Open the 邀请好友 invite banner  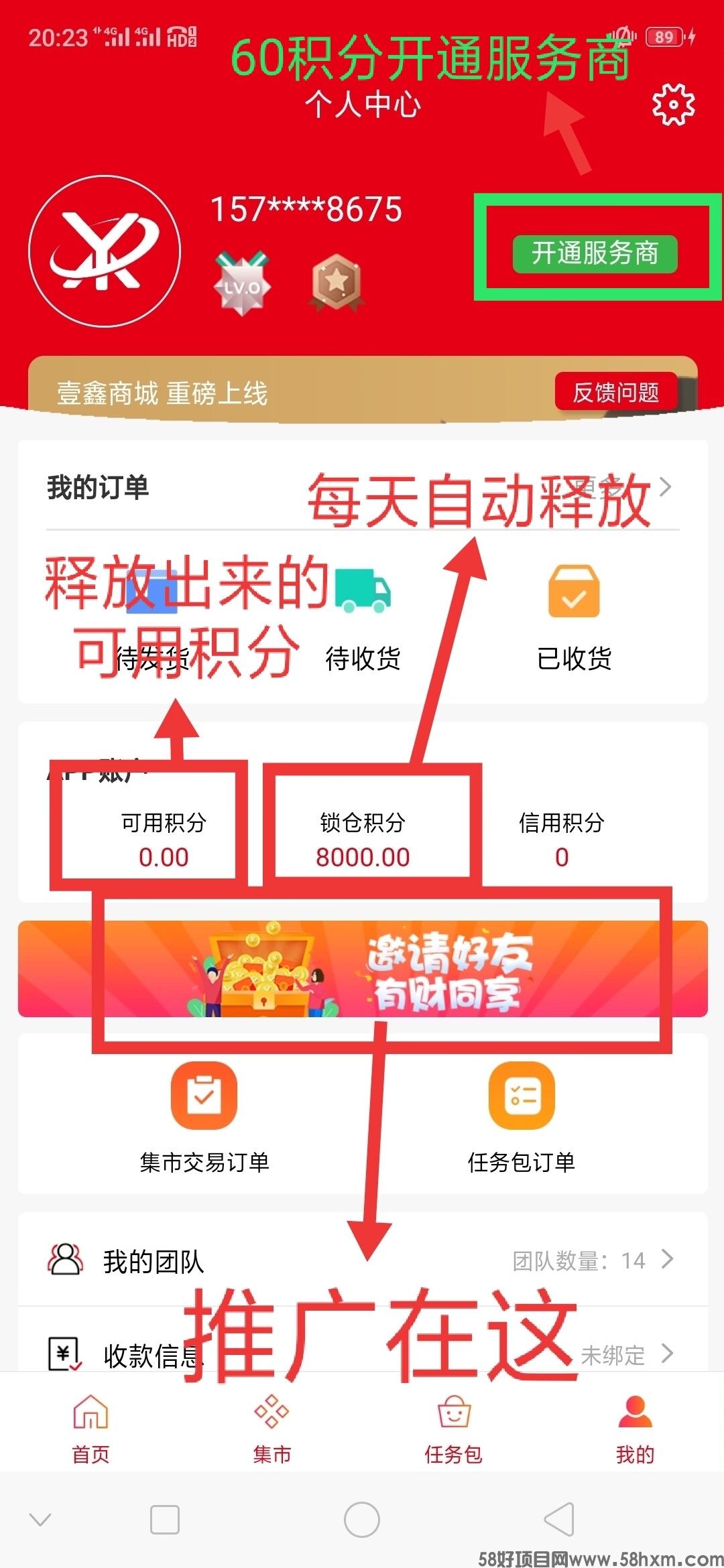click(x=363, y=969)
